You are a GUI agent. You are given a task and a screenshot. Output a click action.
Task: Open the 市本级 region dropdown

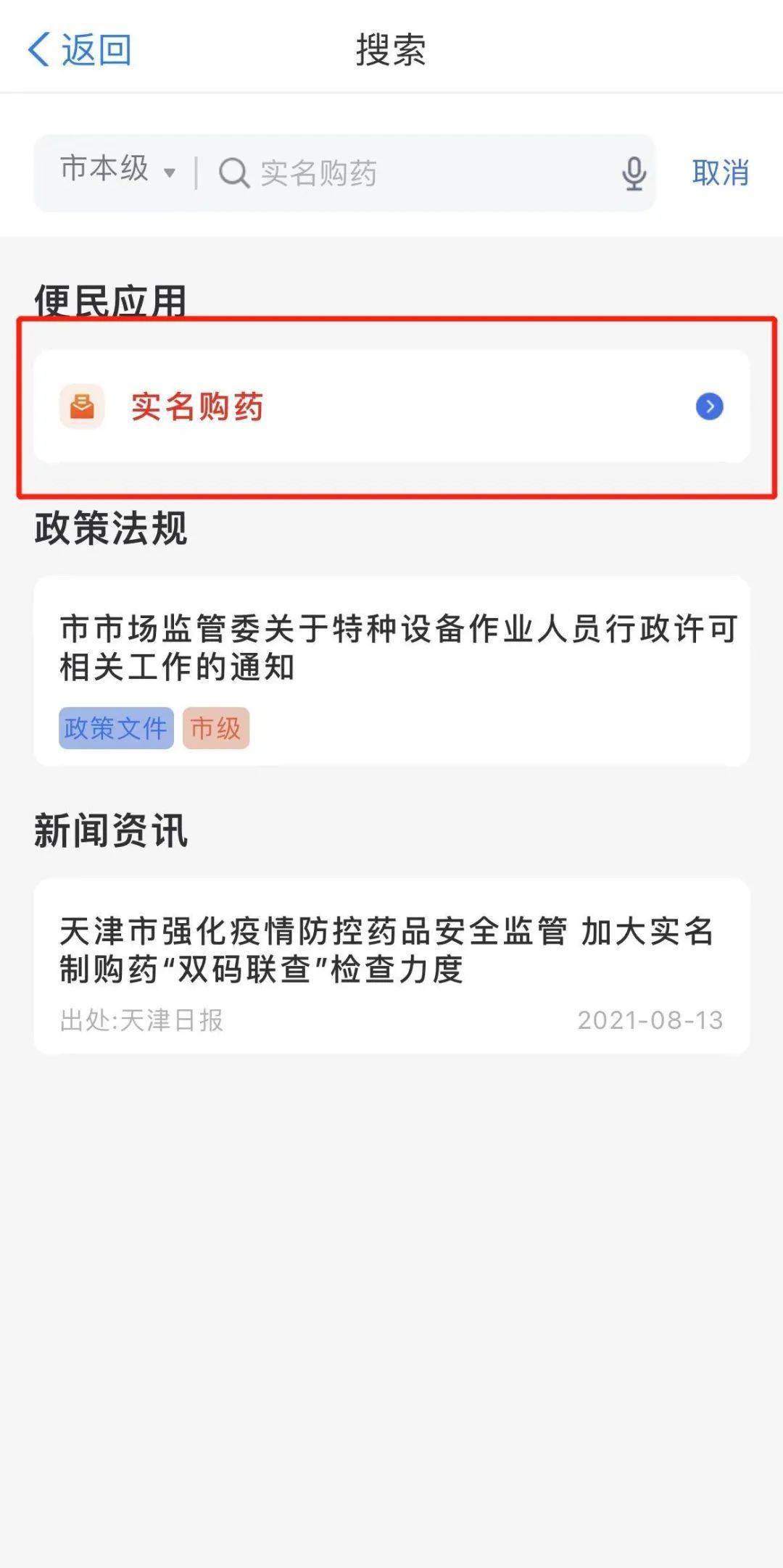(117, 171)
